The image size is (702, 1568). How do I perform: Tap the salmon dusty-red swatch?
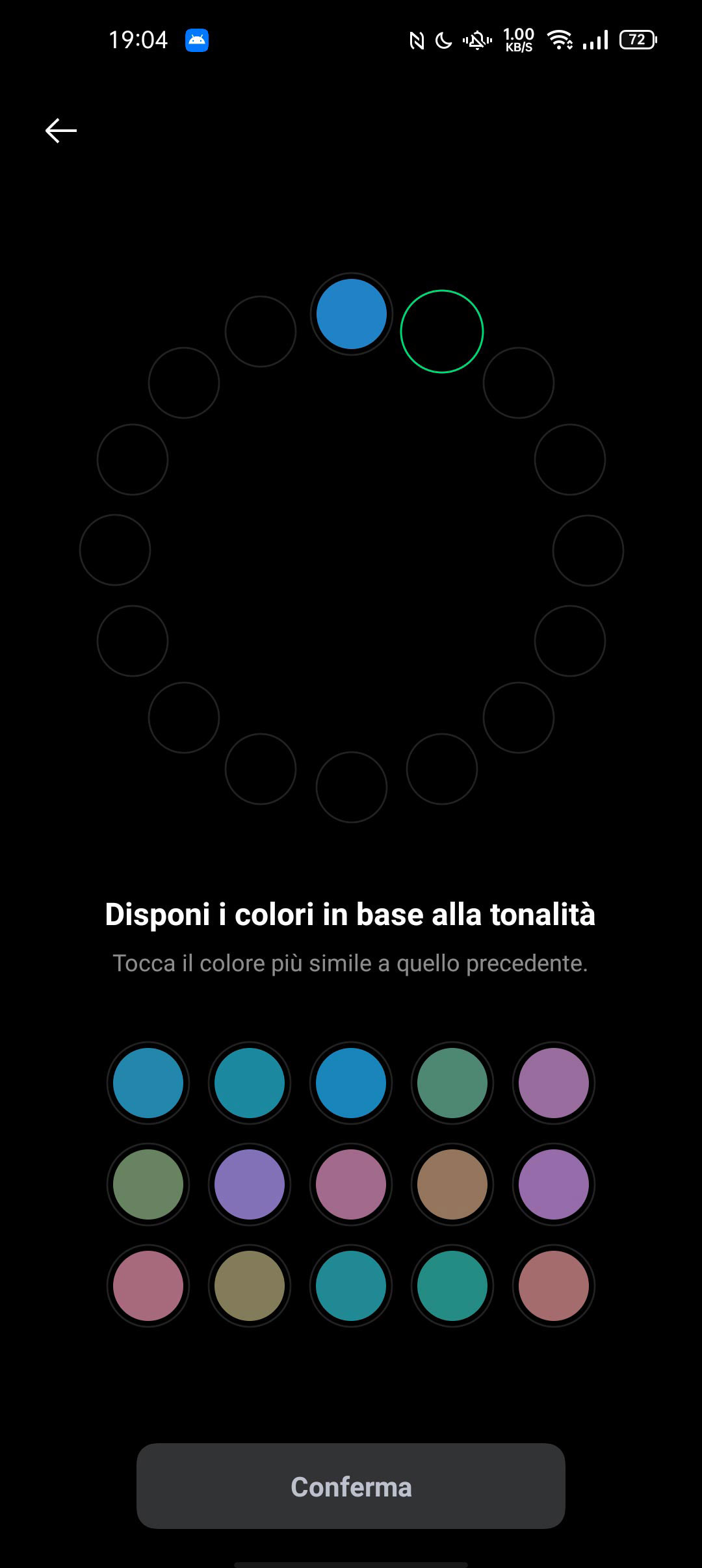(554, 1286)
